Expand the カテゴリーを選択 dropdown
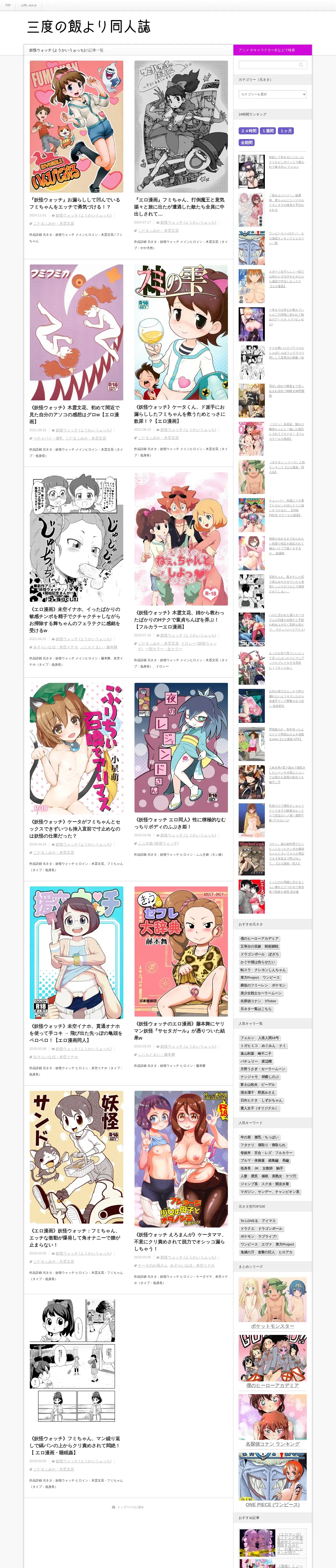 [272, 94]
